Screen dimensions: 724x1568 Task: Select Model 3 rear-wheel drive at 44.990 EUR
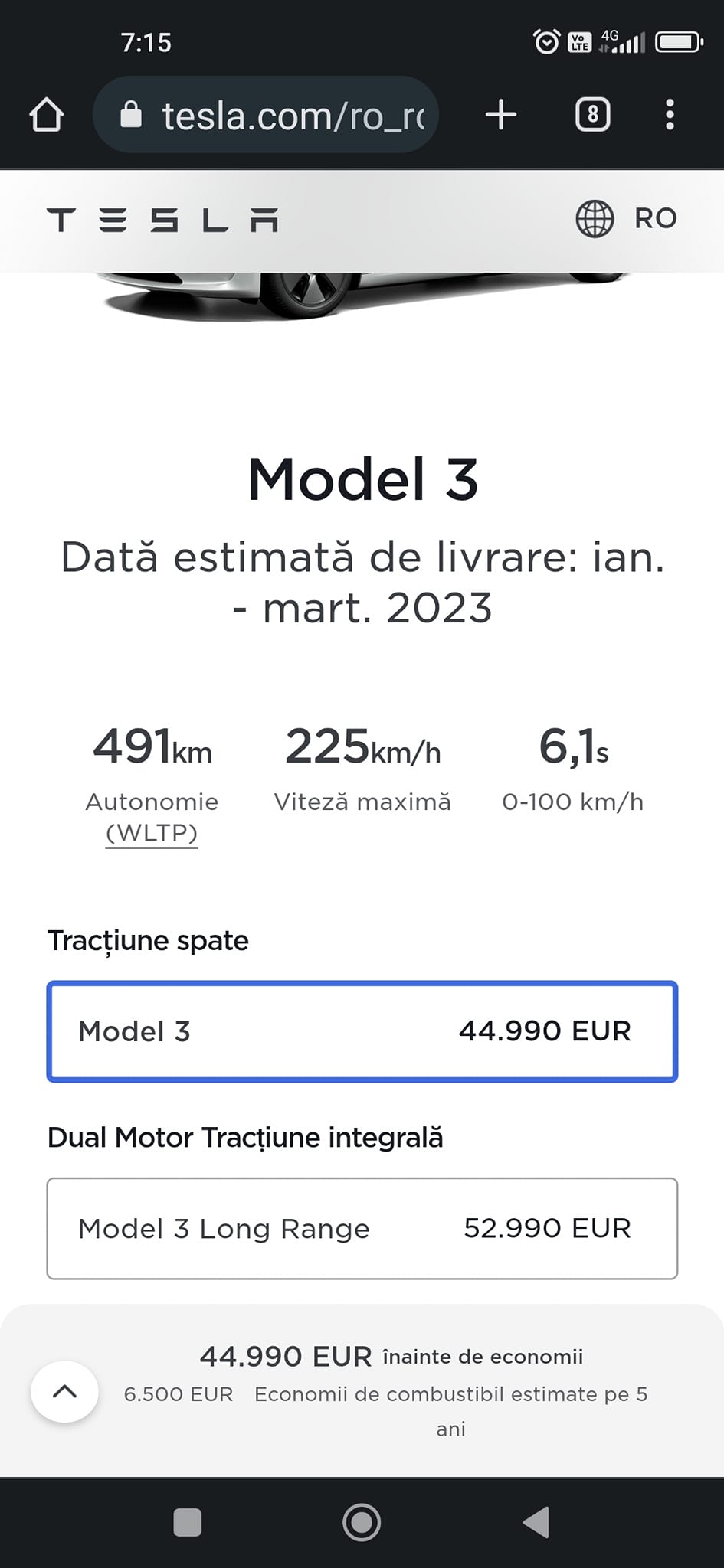pos(362,1031)
